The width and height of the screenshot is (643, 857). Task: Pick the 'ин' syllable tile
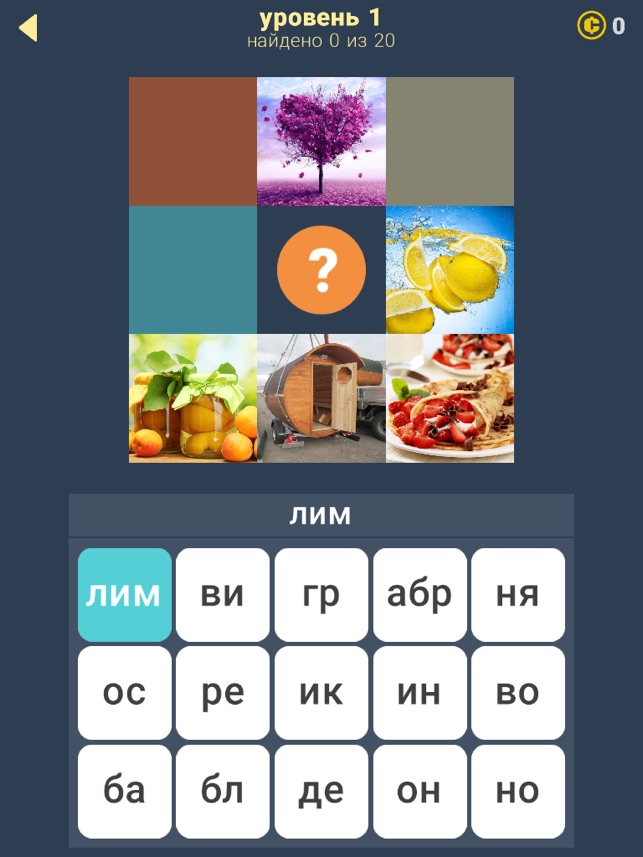[x=419, y=693]
